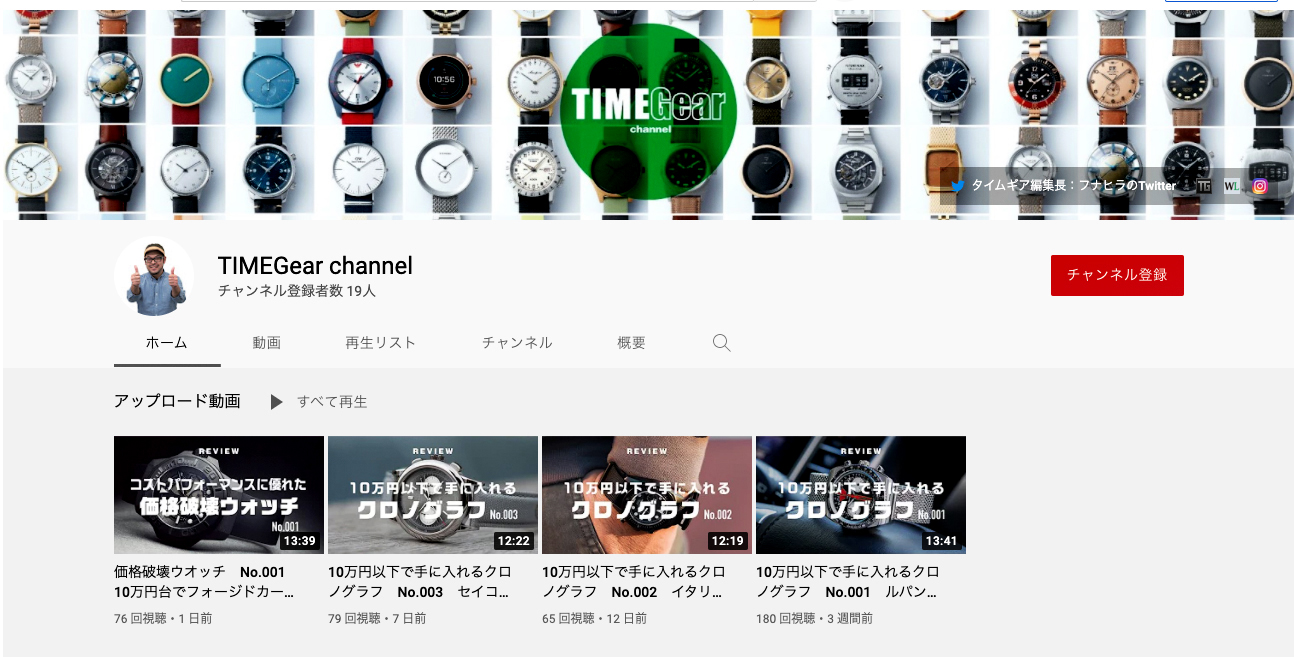Switch to the 動画 tab
Viewport: 1294px width, 657px height.
pos(266,342)
